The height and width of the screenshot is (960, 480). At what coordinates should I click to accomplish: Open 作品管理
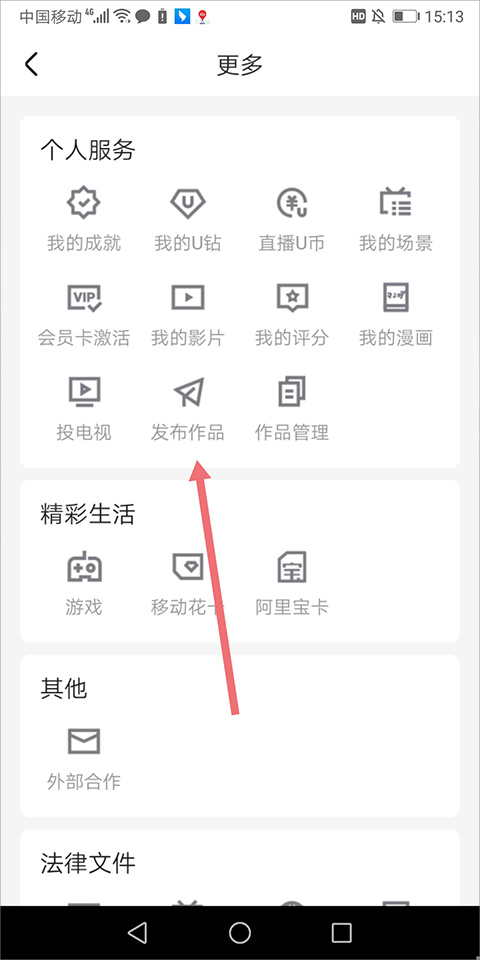pyautogui.click(x=291, y=409)
